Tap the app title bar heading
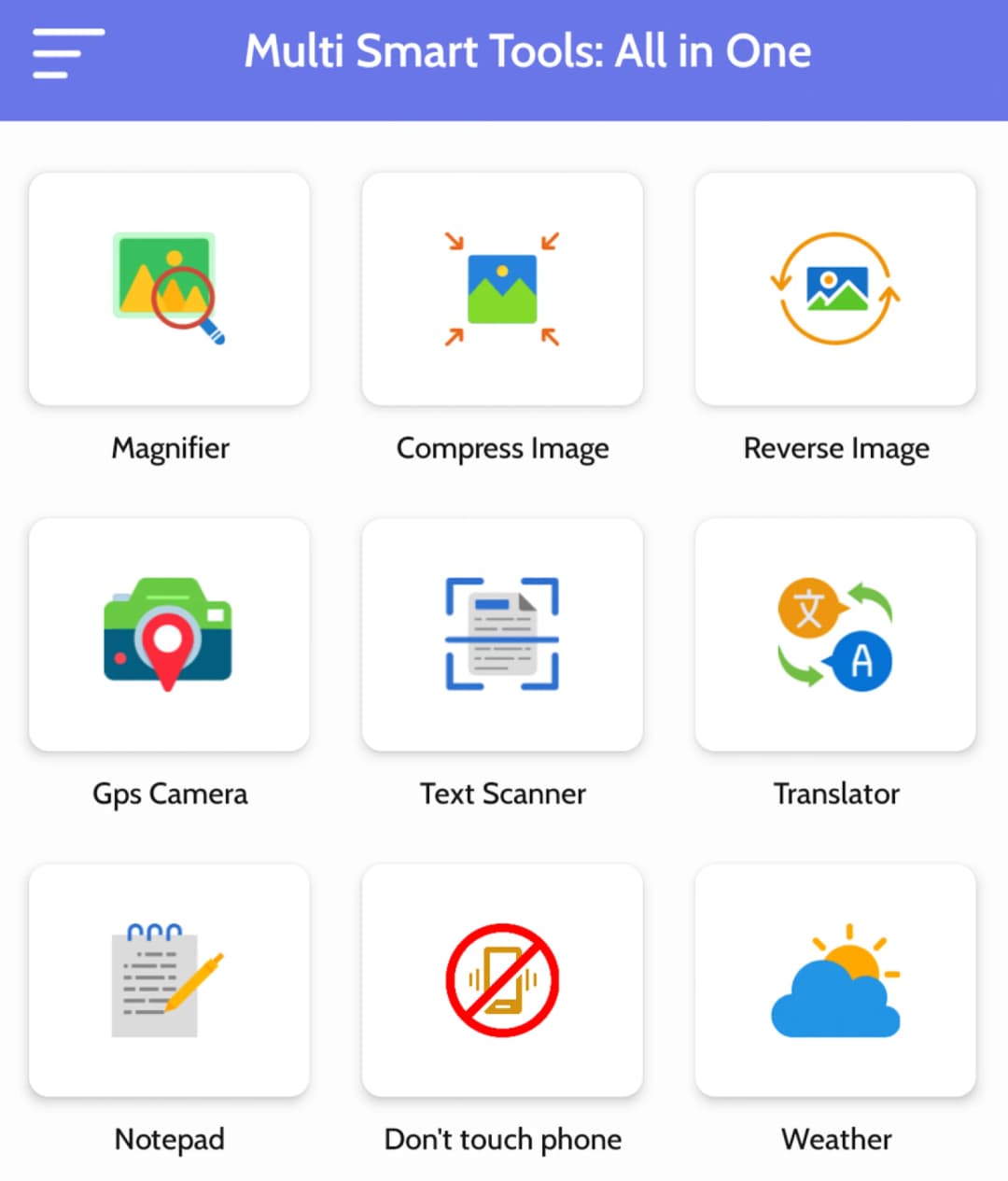1008x1181 pixels. [x=526, y=52]
